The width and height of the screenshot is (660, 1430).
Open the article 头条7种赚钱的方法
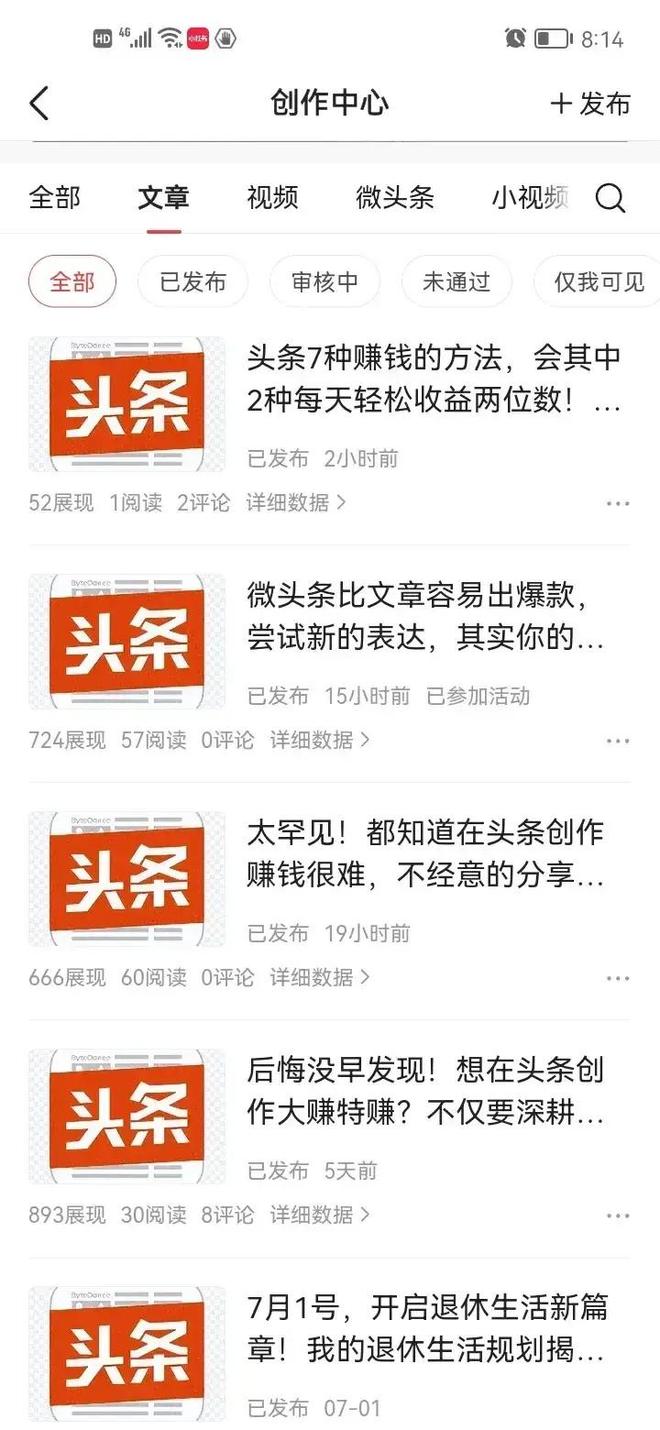tap(434, 381)
